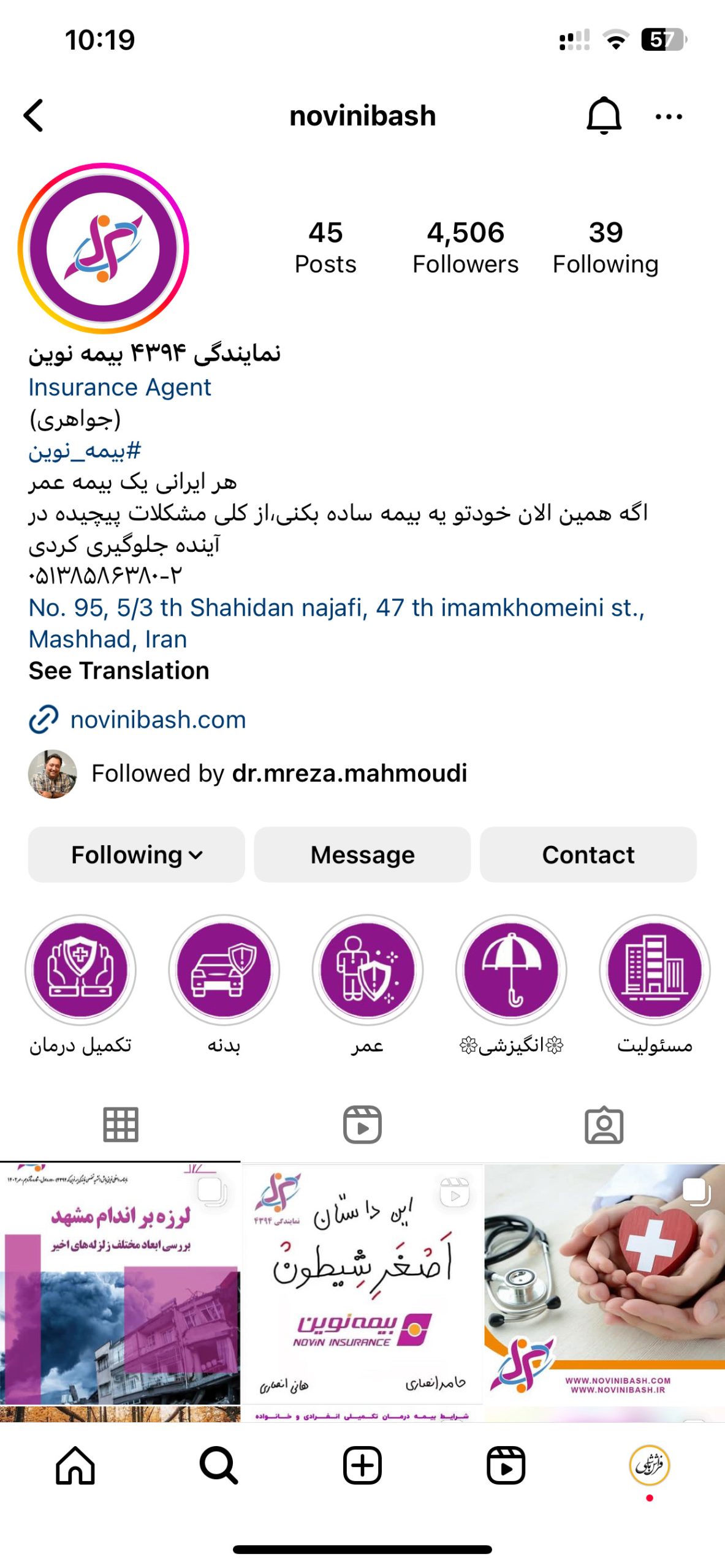Send a message via the Message button

click(362, 854)
